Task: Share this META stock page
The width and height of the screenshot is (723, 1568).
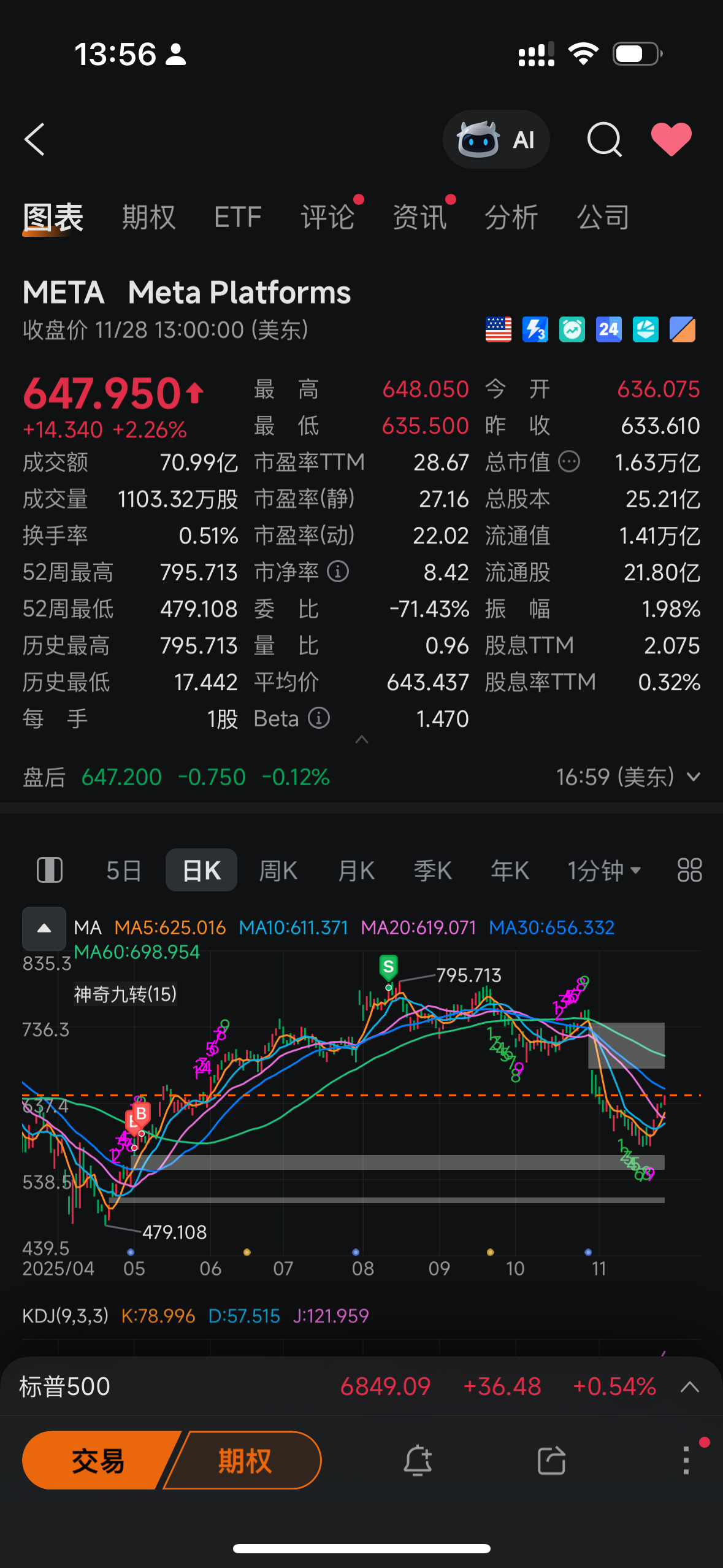Action: coord(551,1461)
